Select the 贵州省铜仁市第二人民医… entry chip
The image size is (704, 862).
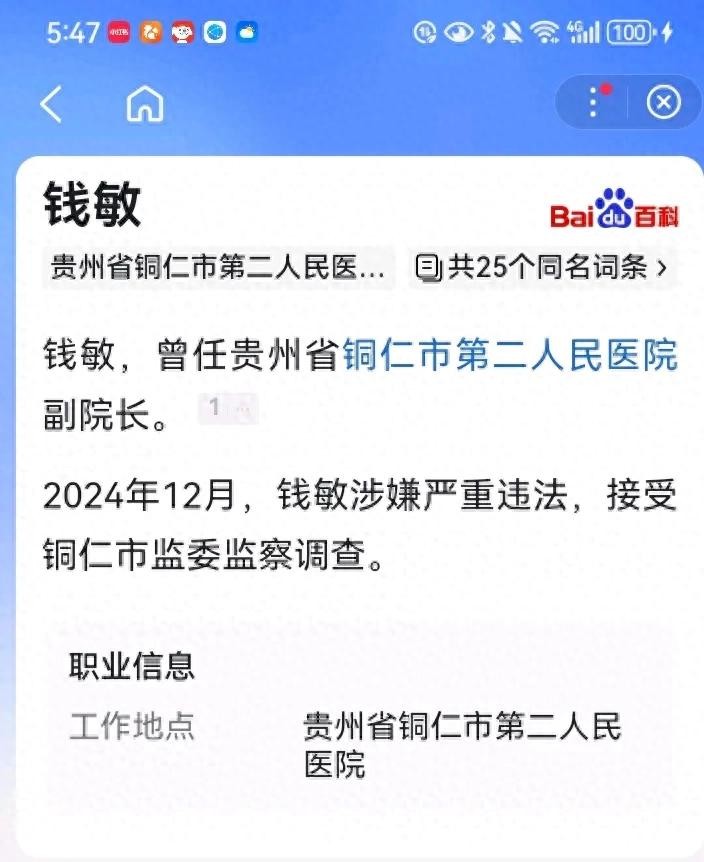pyautogui.click(x=218, y=267)
